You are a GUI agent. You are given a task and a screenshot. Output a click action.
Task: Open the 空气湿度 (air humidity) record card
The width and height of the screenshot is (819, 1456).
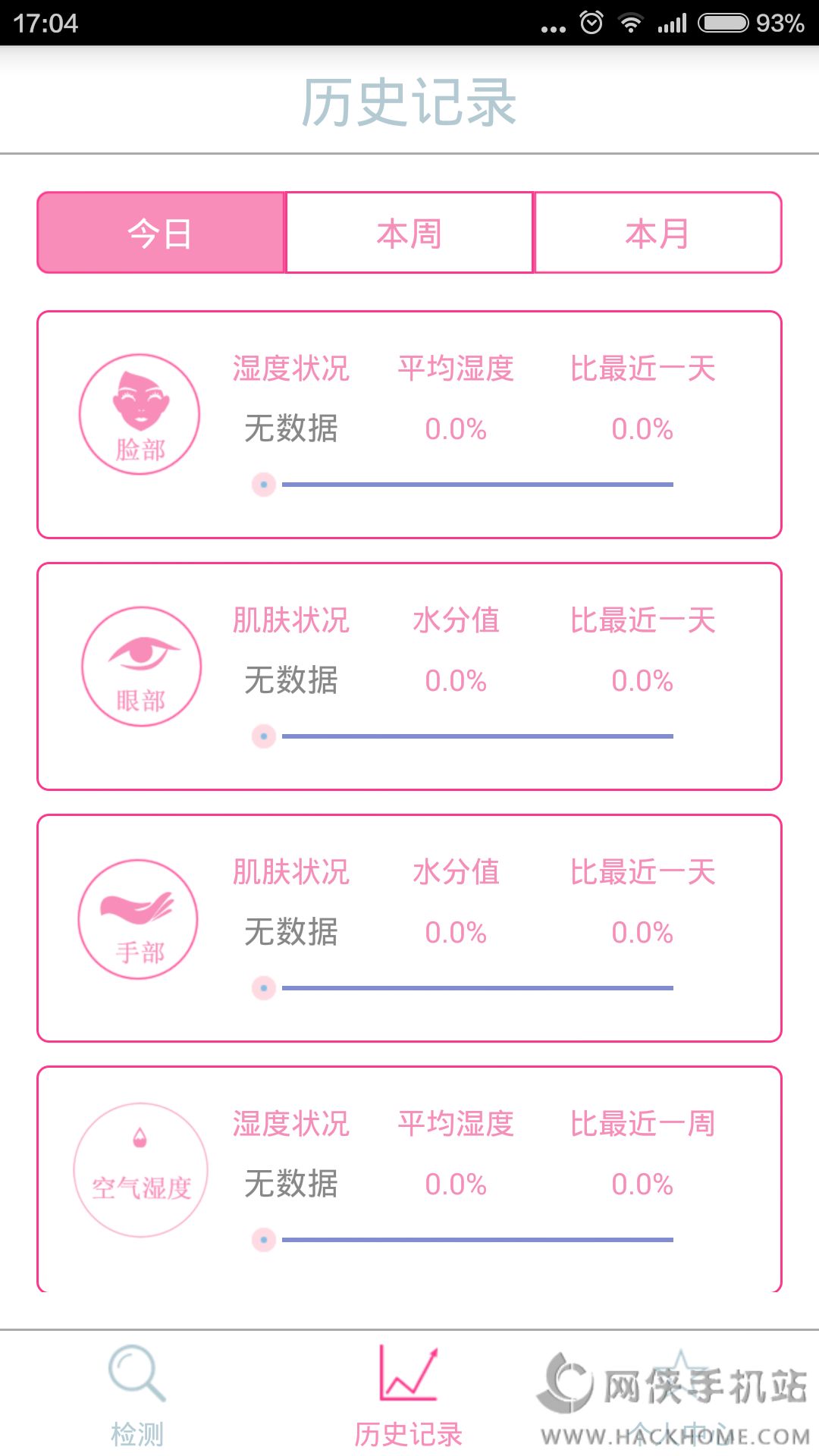pos(409,1179)
